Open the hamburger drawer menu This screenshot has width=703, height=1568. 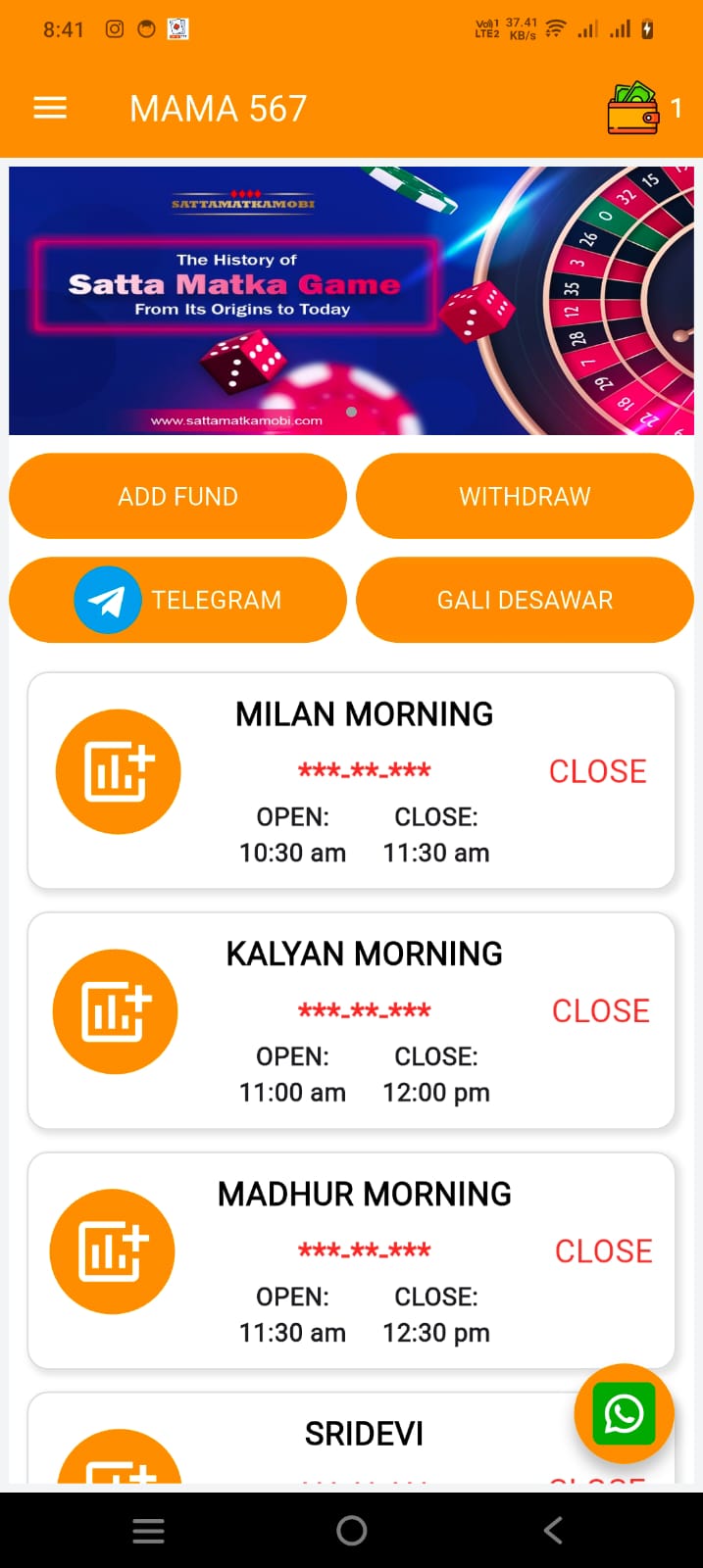[50, 108]
